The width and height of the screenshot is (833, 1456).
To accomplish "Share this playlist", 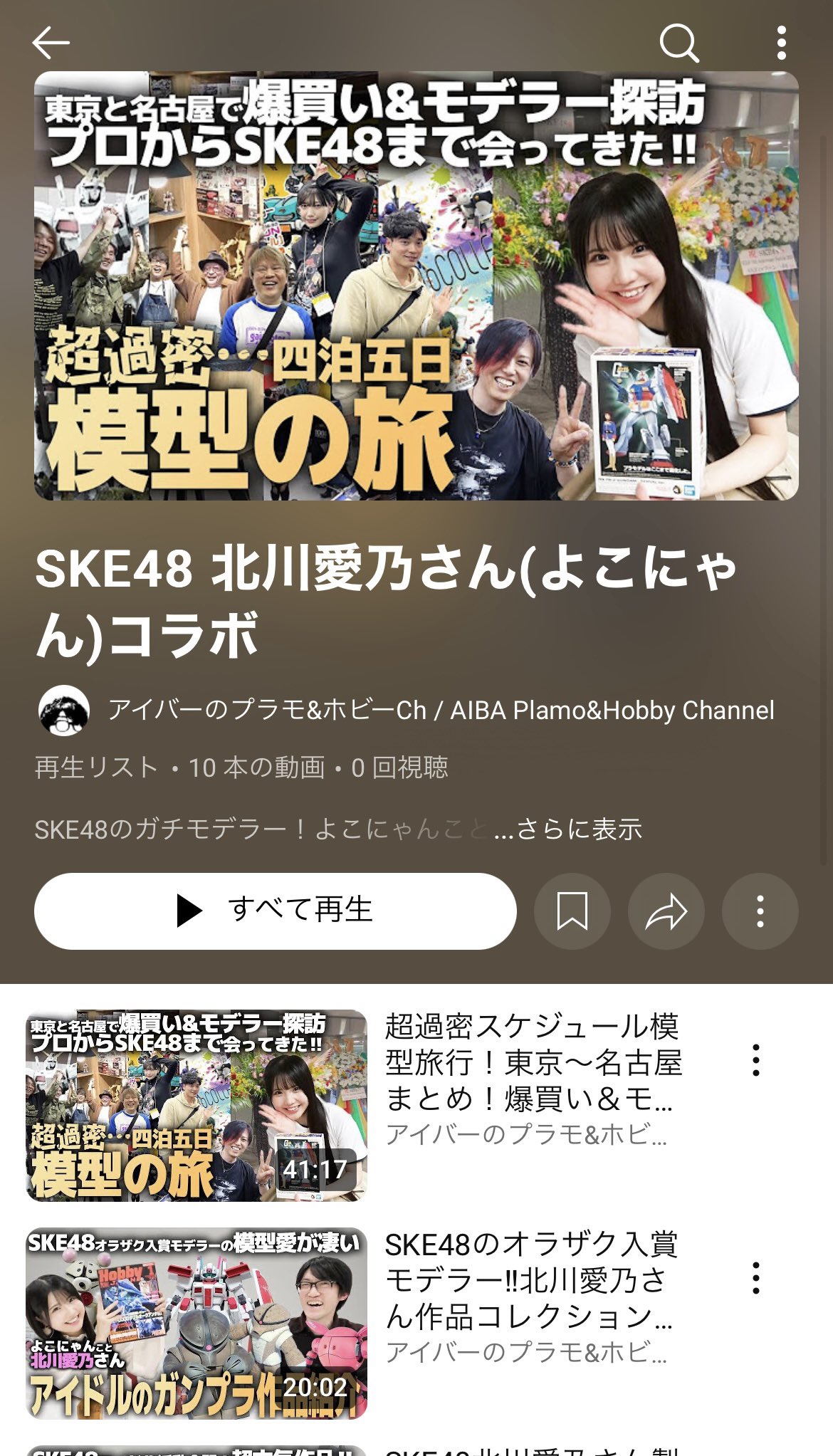I will pyautogui.click(x=666, y=911).
